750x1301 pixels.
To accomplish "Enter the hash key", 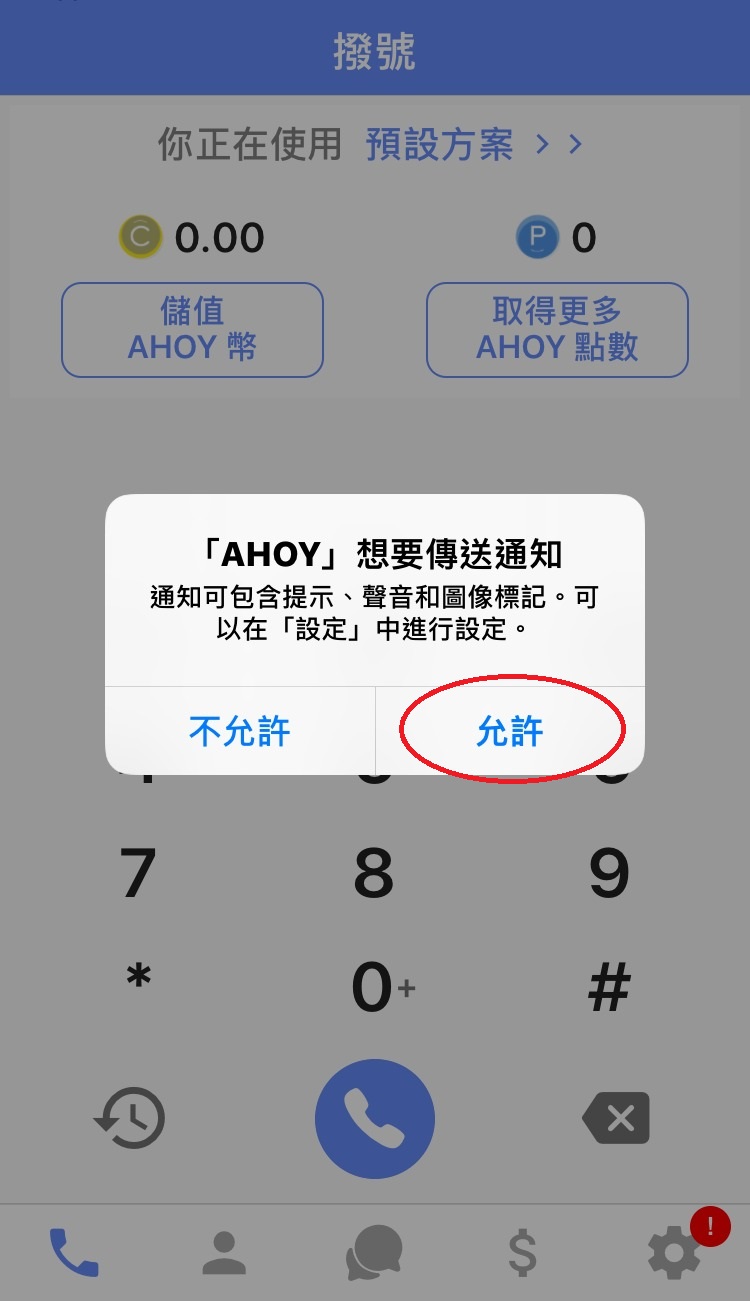I will pos(609,988).
